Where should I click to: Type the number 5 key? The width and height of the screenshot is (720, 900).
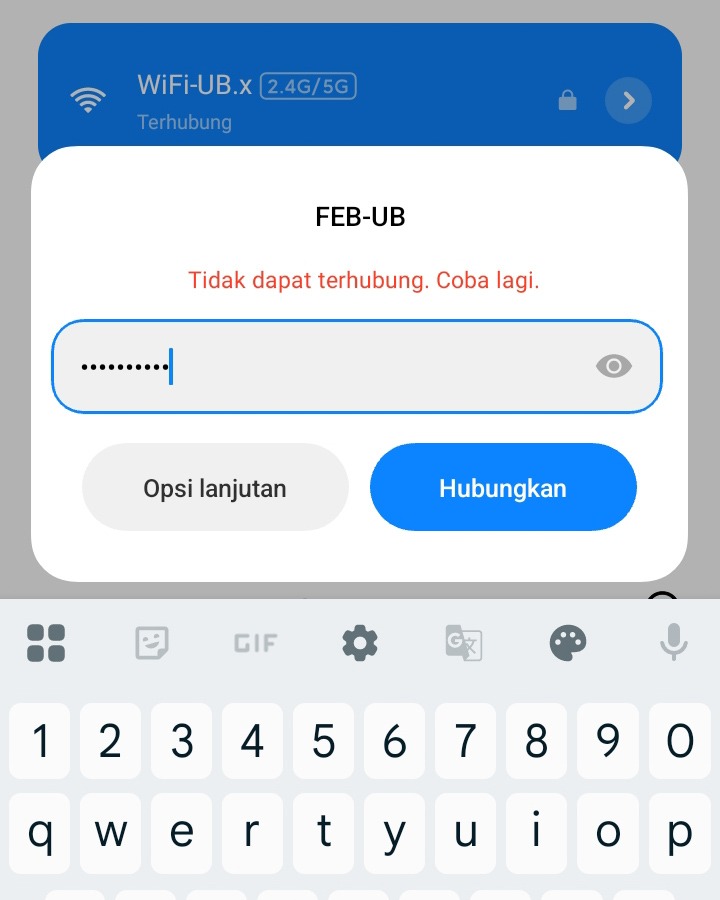tap(323, 742)
